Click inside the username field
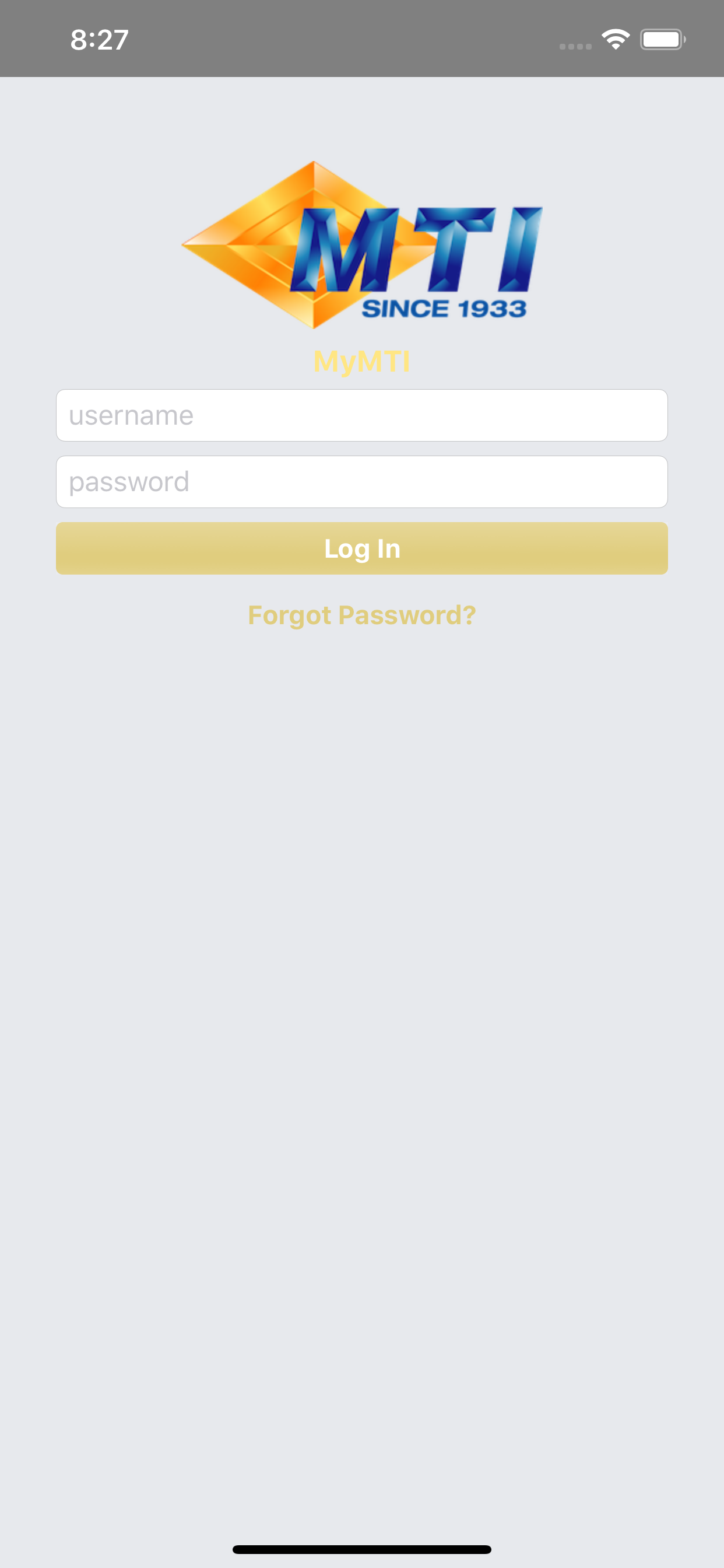This screenshot has height=1568, width=724. click(362, 415)
